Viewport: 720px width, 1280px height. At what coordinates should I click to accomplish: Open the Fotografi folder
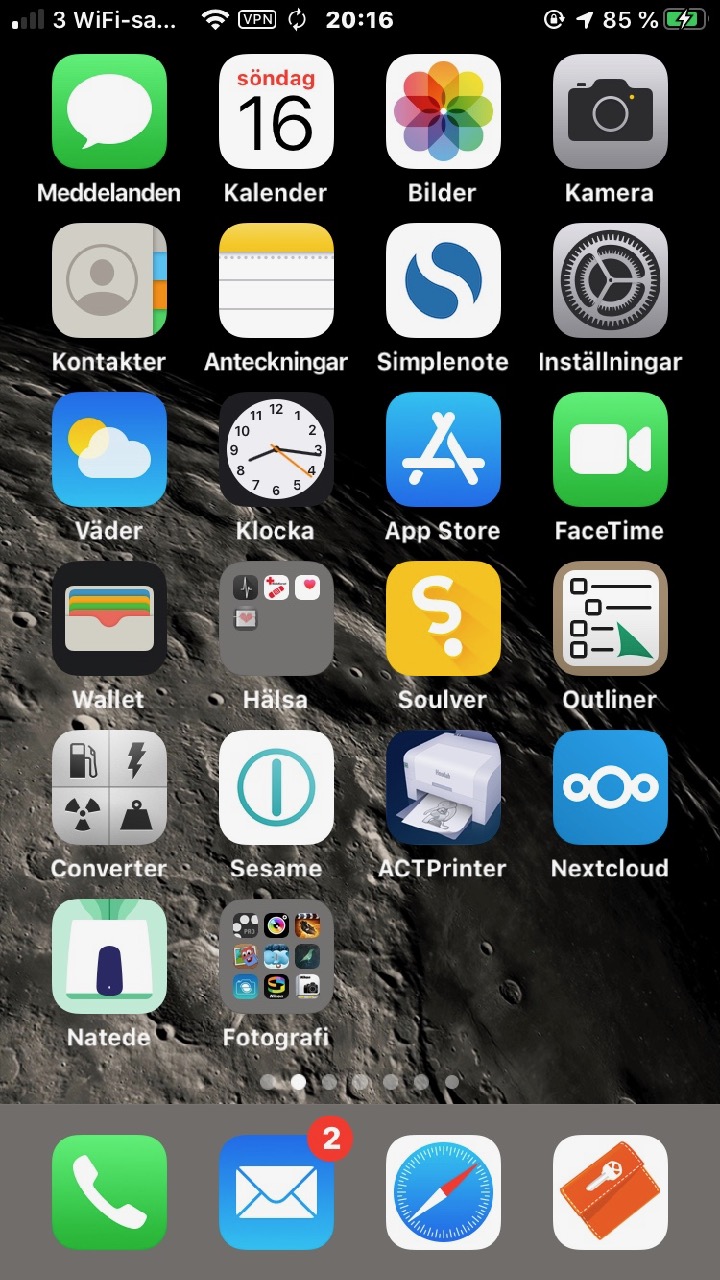tap(276, 957)
